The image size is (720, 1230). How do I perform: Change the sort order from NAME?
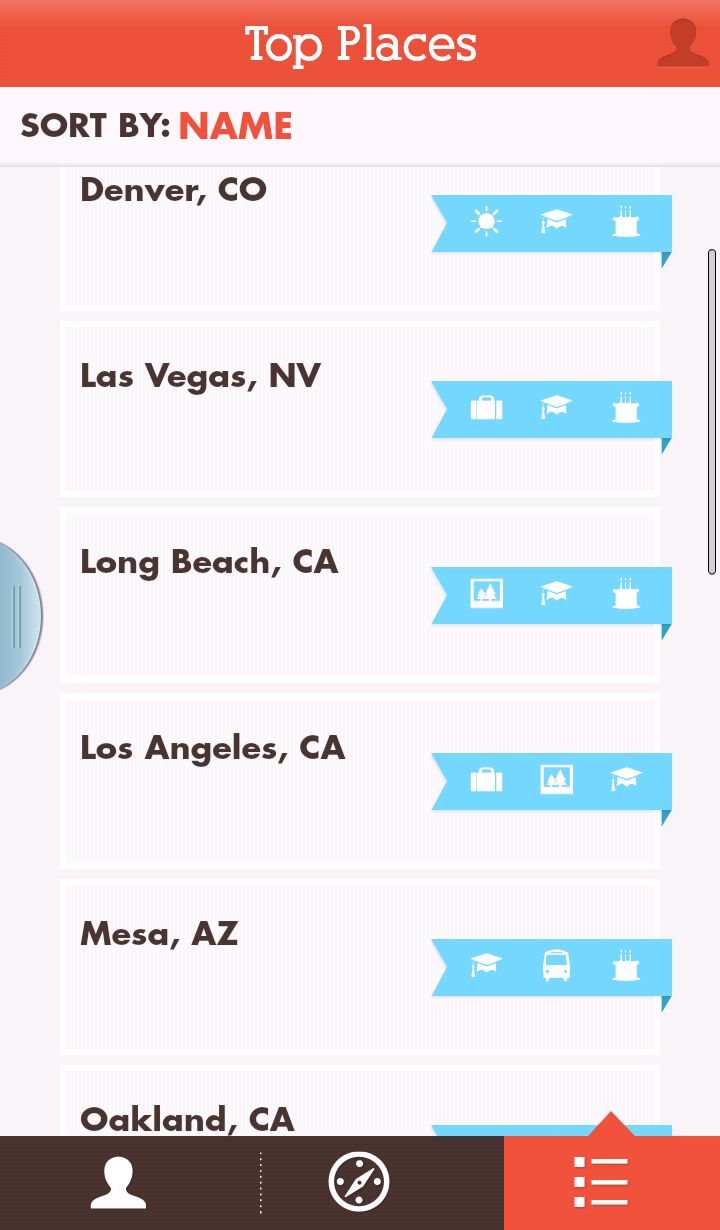coord(236,126)
